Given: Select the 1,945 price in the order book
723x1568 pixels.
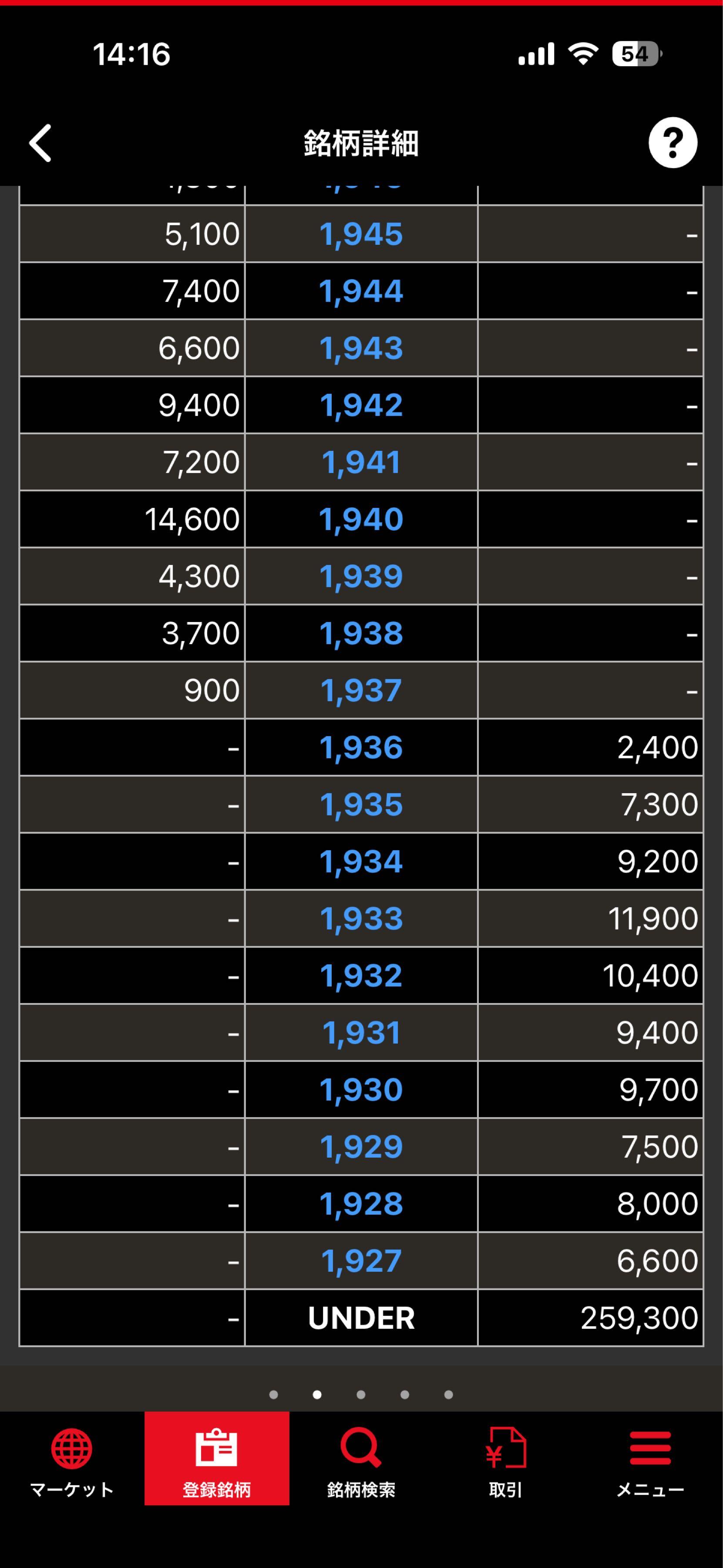Looking at the screenshot, I should click(x=361, y=234).
